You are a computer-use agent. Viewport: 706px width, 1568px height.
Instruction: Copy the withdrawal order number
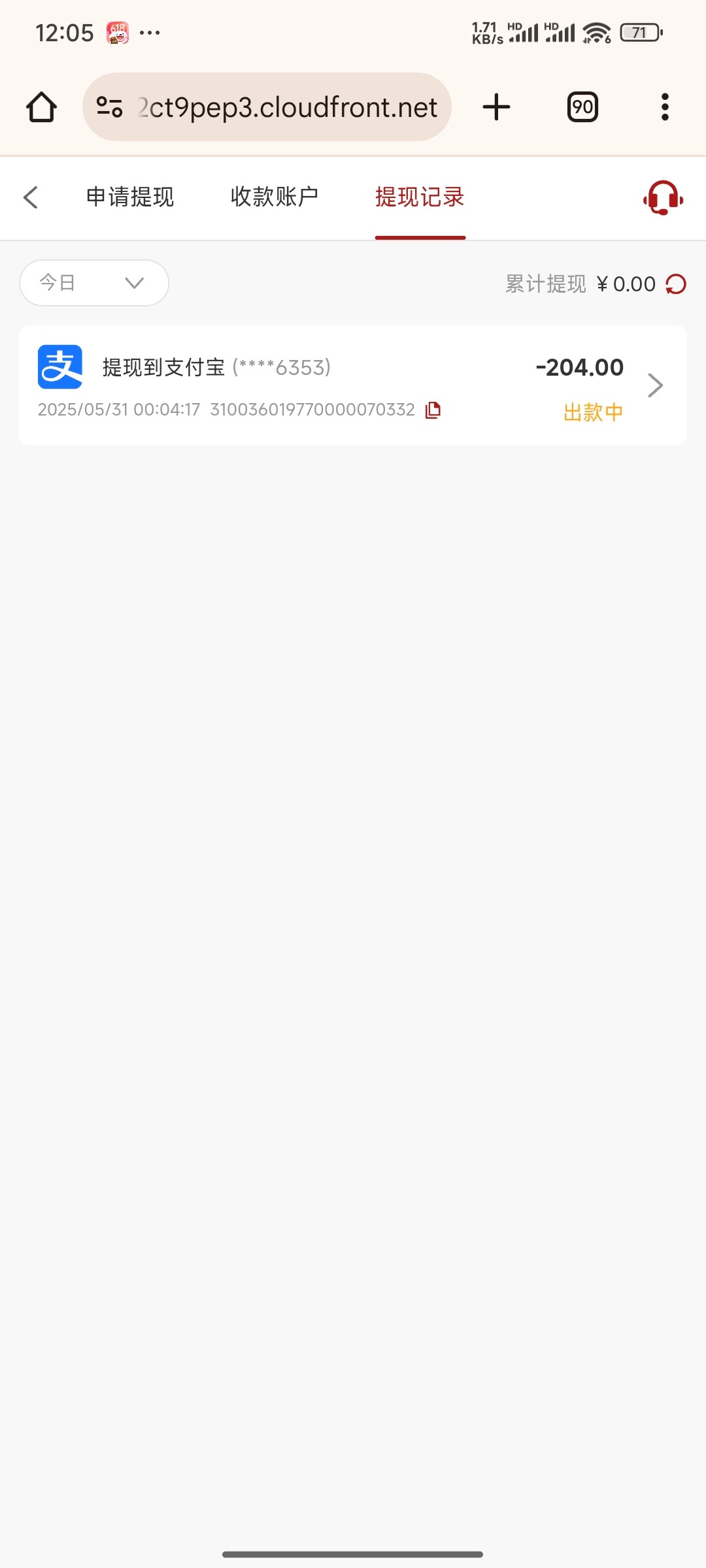433,410
